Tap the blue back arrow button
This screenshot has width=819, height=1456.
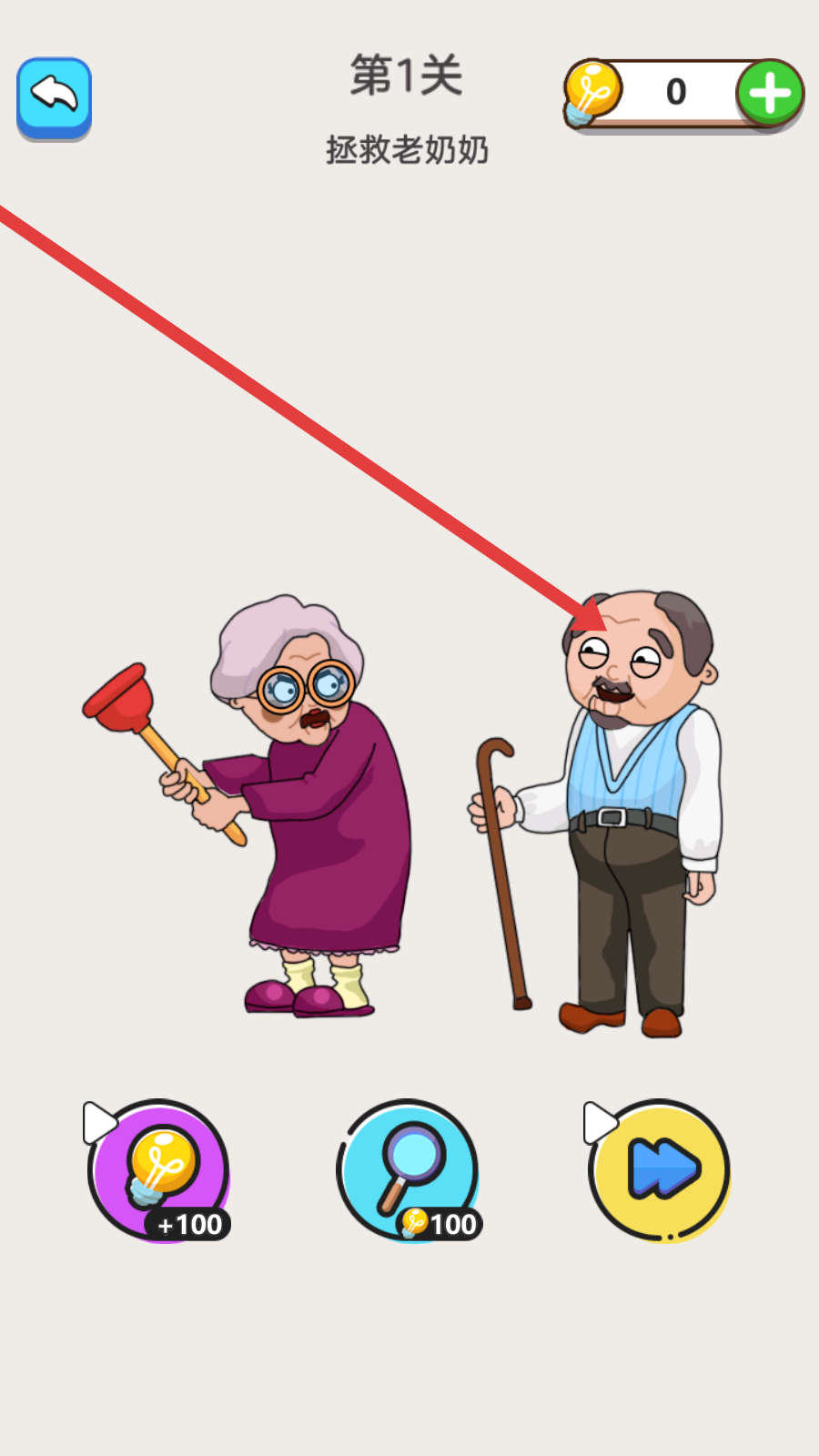coord(54,98)
